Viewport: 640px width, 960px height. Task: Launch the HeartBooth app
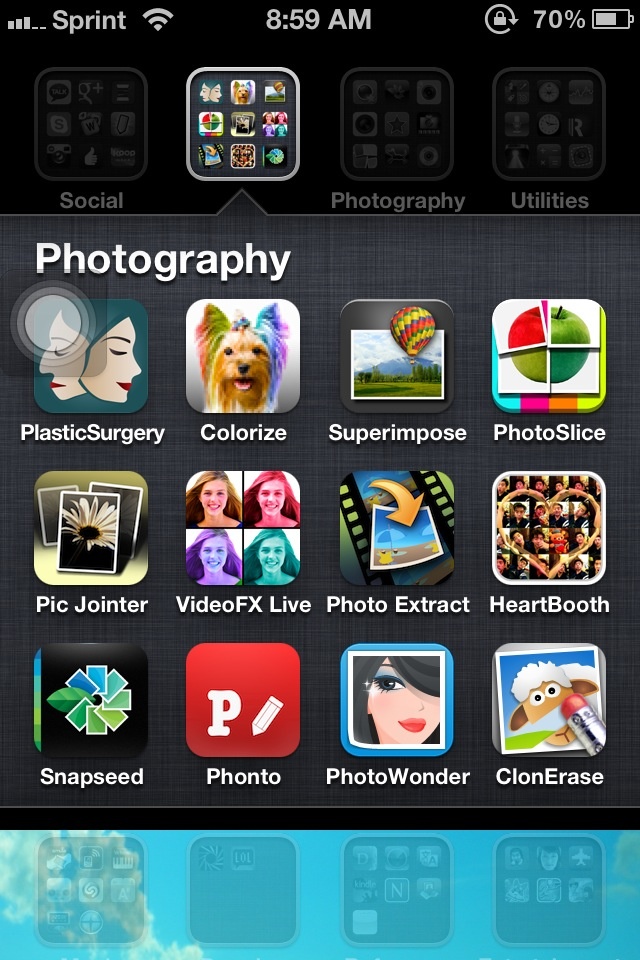tap(549, 528)
